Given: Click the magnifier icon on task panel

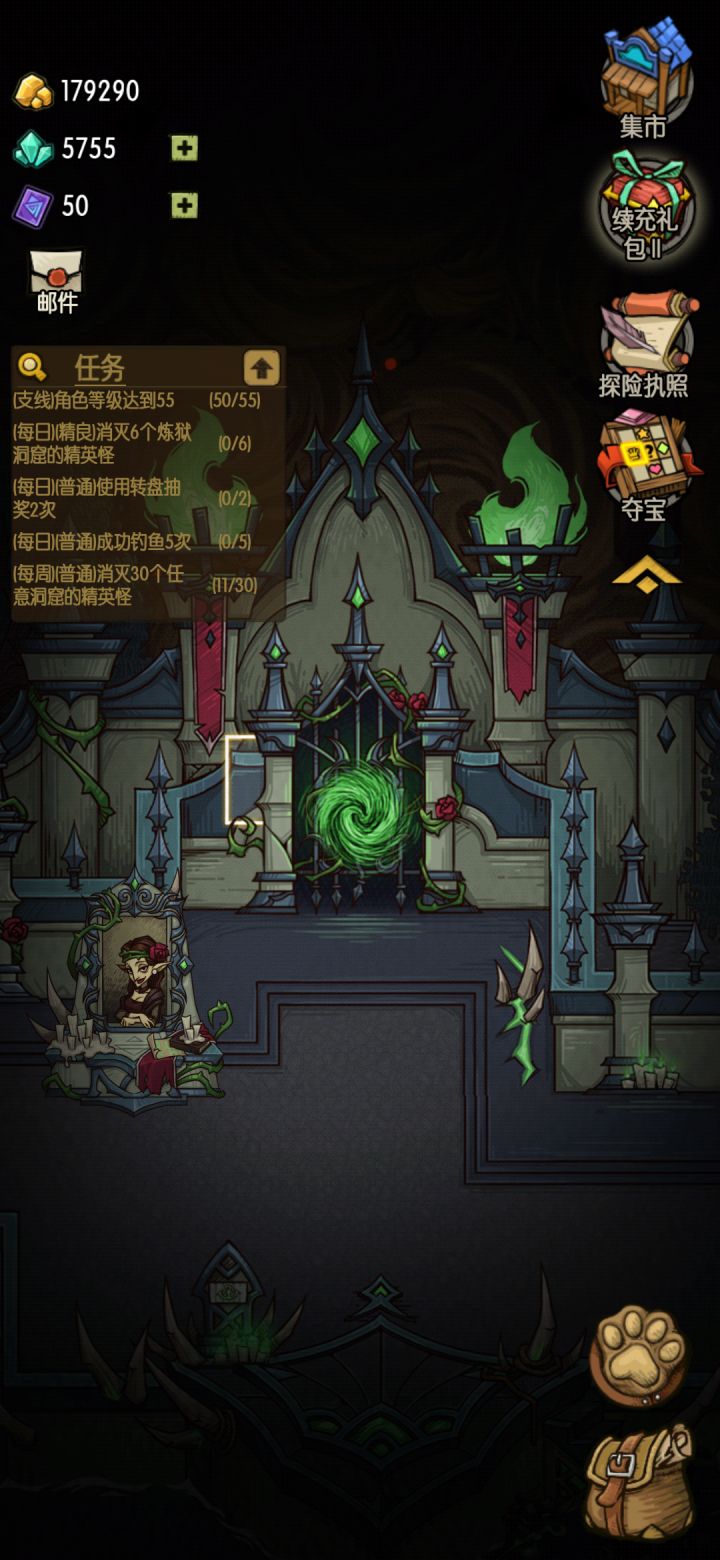Looking at the screenshot, I should pyautogui.click(x=33, y=366).
